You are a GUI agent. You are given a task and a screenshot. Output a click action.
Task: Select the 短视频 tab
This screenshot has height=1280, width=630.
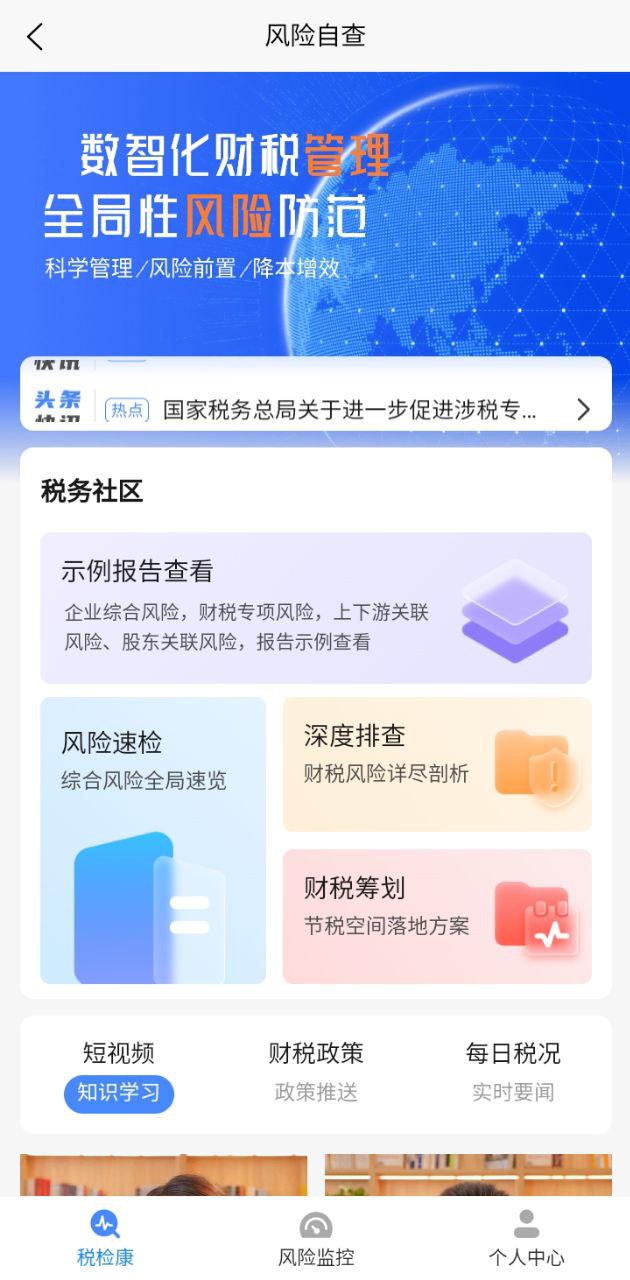click(x=119, y=1073)
